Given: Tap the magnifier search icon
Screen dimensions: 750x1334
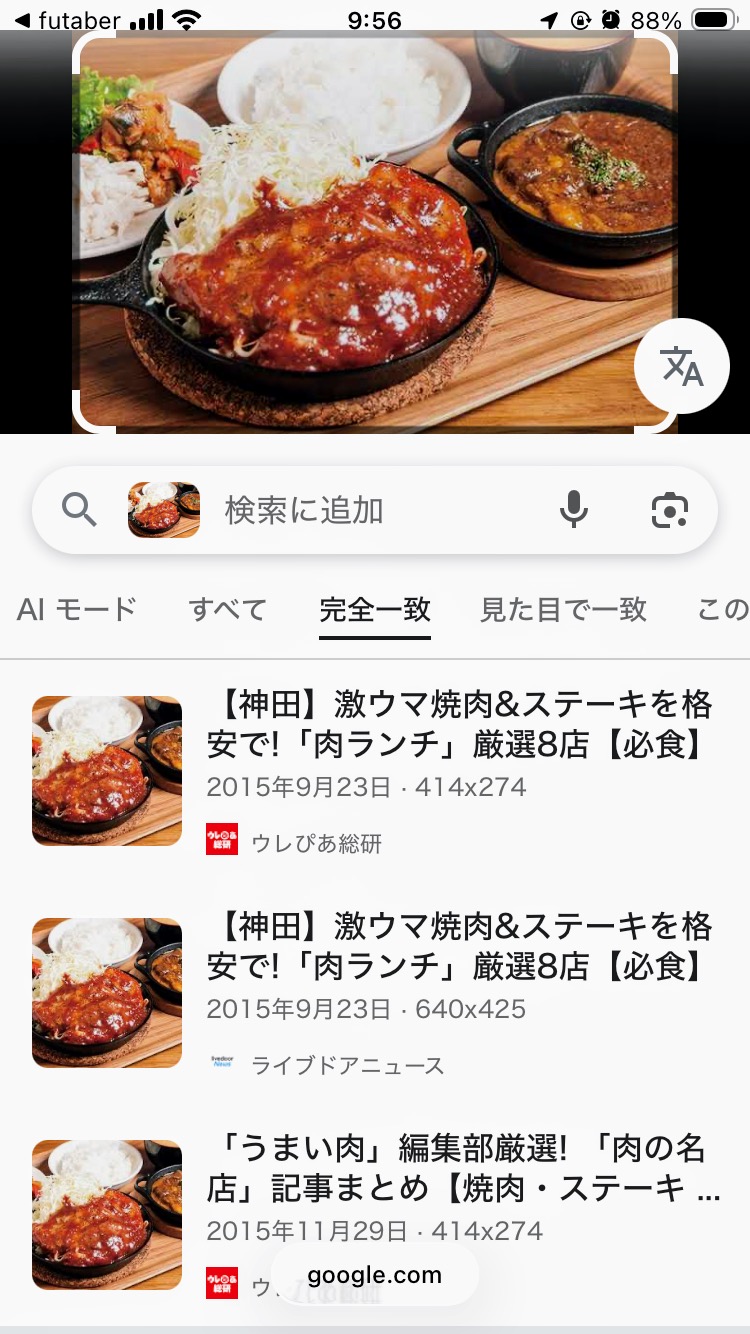Looking at the screenshot, I should (80, 511).
